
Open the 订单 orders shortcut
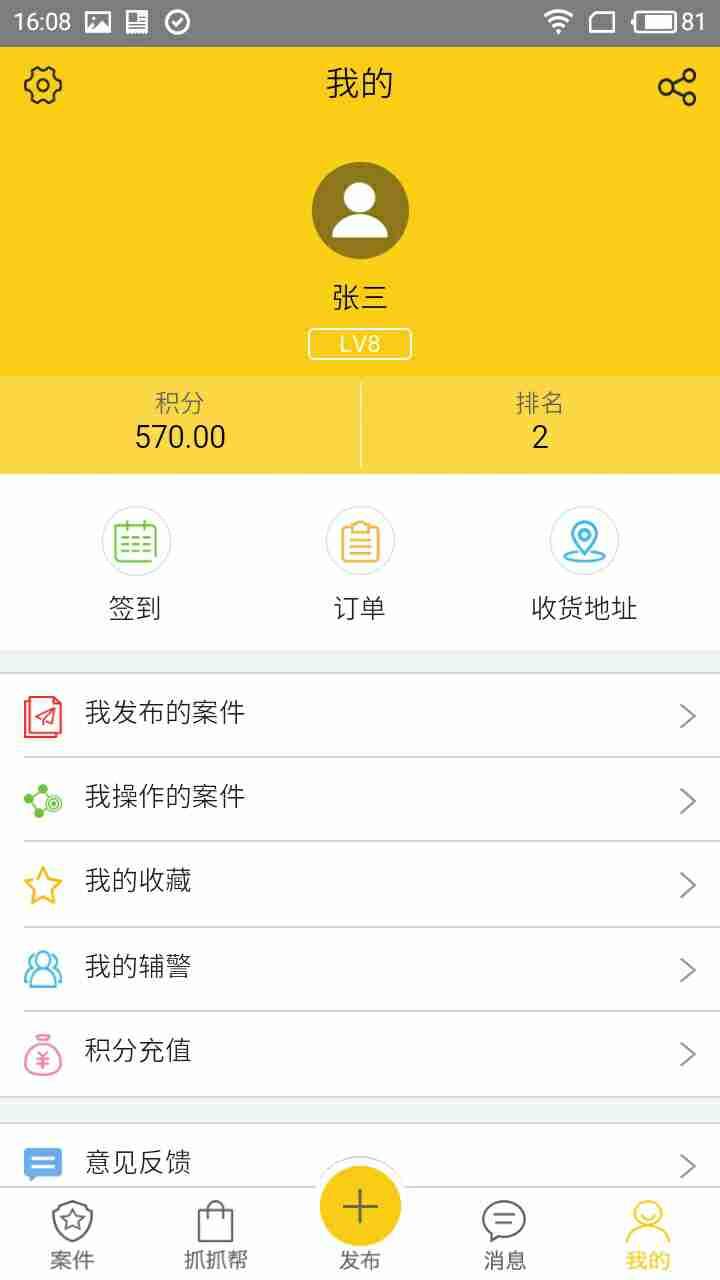click(x=360, y=563)
